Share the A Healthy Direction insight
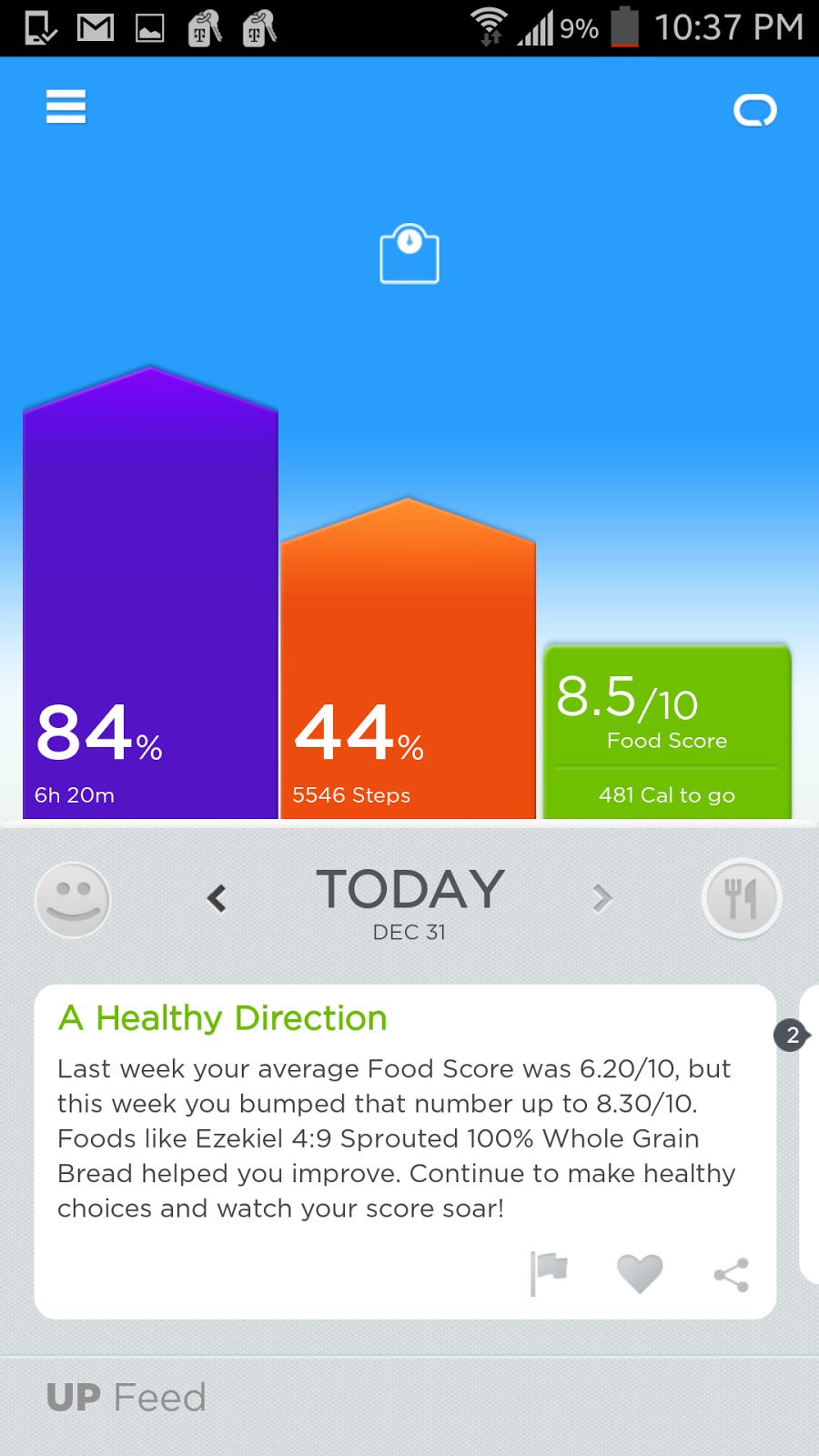The image size is (819, 1456). [732, 1275]
